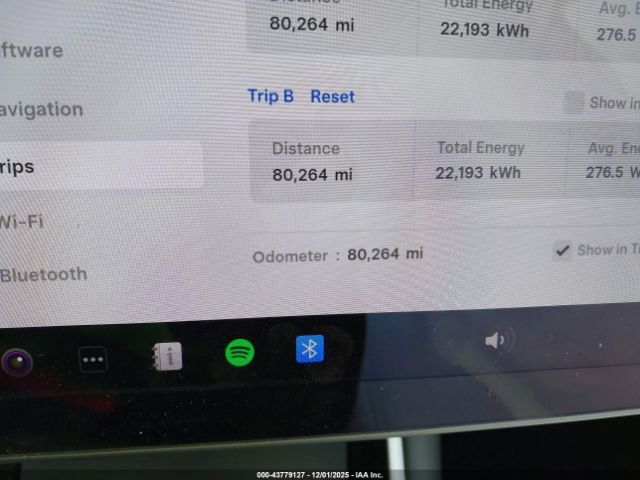The height and width of the screenshot is (480, 640).
Task: Go to Navigation settings
Action: coord(42,109)
